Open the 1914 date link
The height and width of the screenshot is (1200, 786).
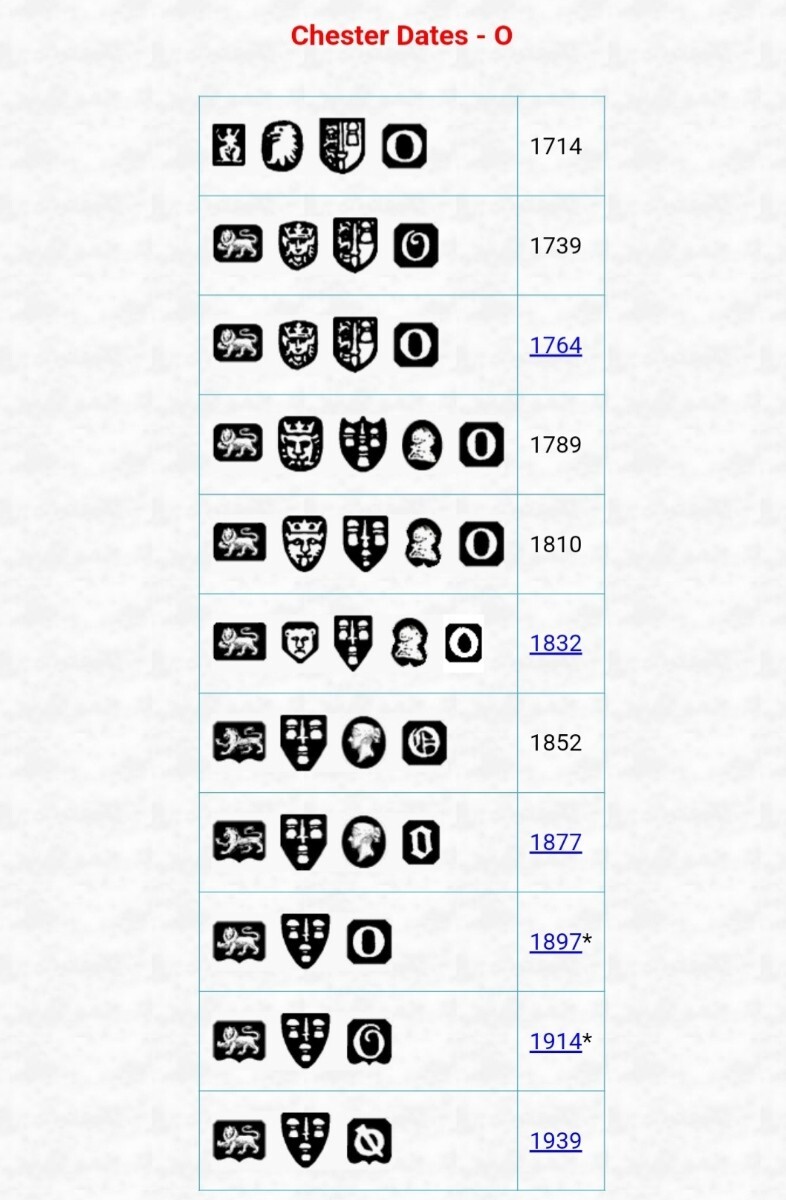point(555,1042)
